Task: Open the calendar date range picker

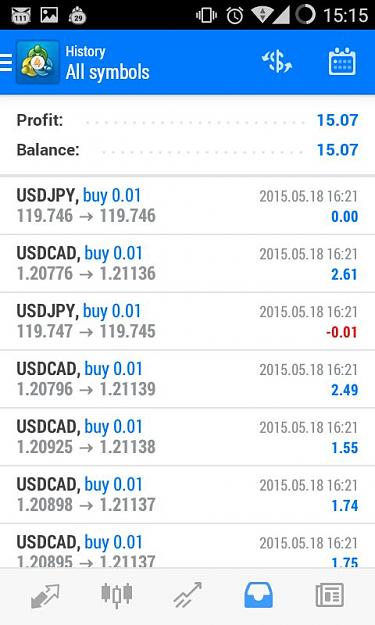Action: (342, 62)
